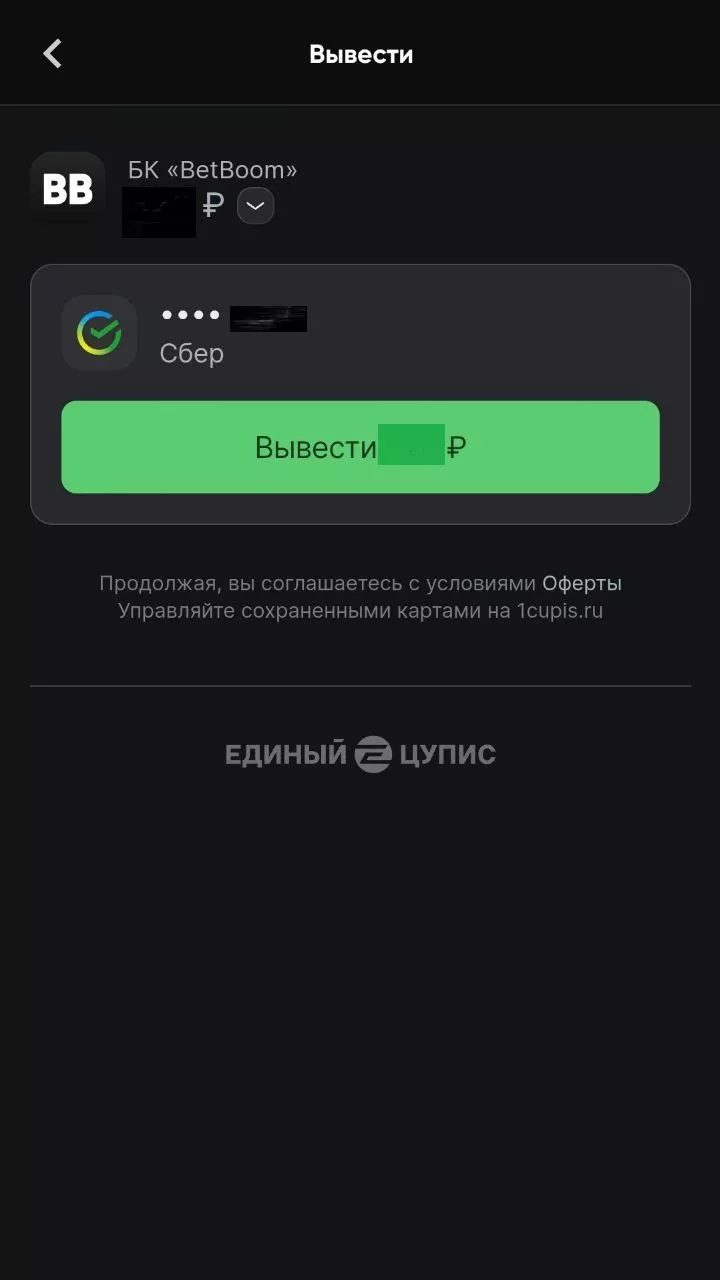
Task: Expand the account balance dropdown chevron
Action: coord(255,206)
